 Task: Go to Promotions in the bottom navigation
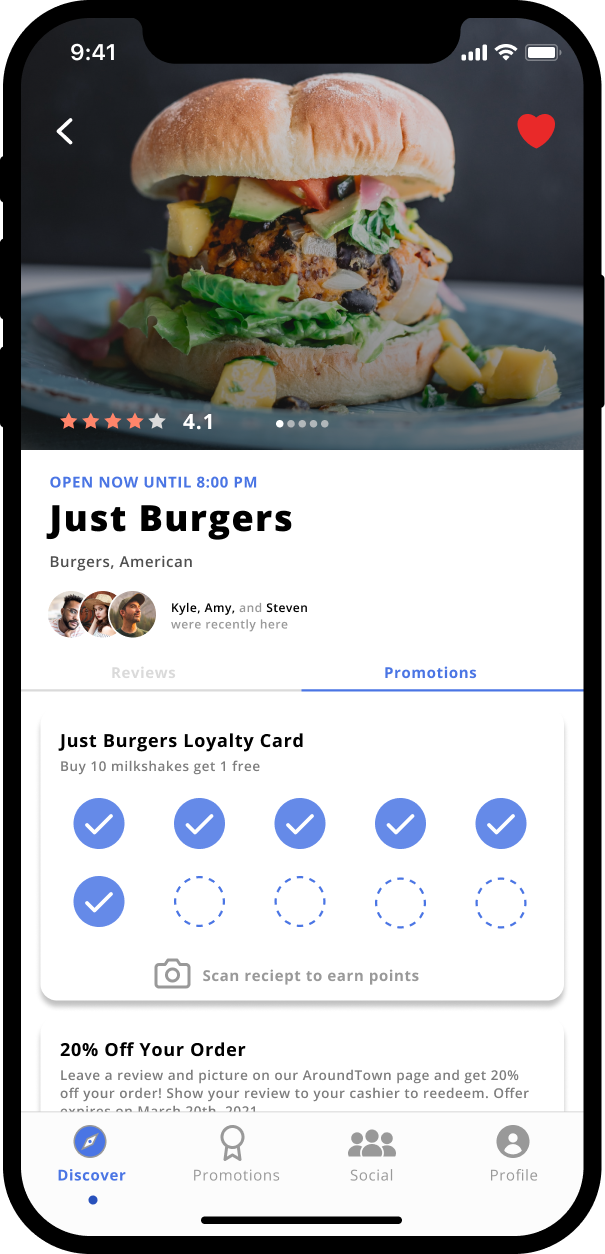pos(236,1155)
